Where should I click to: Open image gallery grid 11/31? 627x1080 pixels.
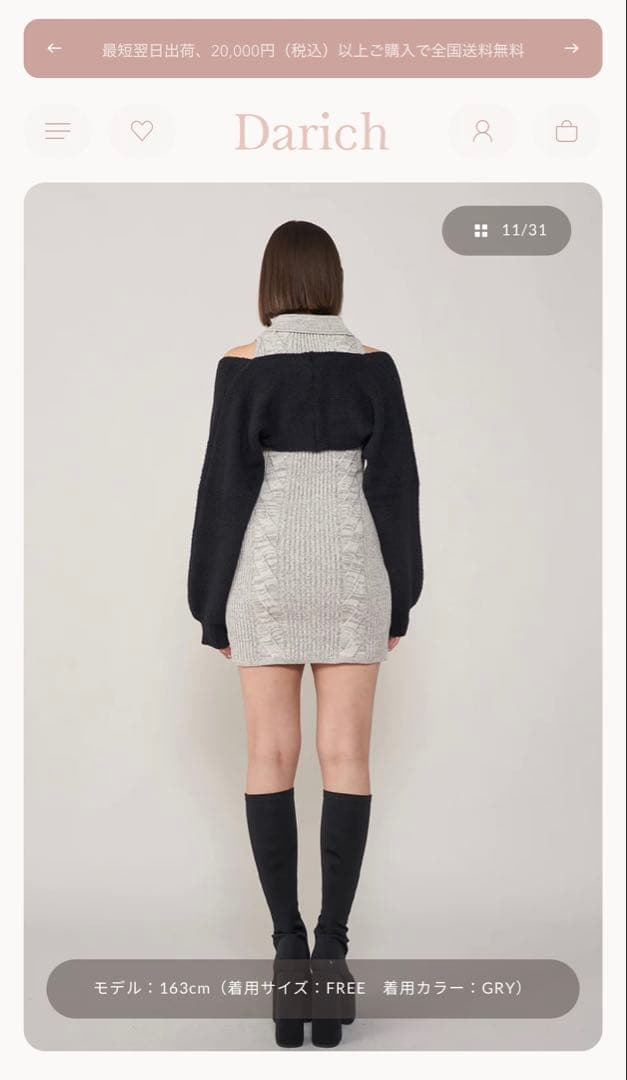(x=507, y=230)
